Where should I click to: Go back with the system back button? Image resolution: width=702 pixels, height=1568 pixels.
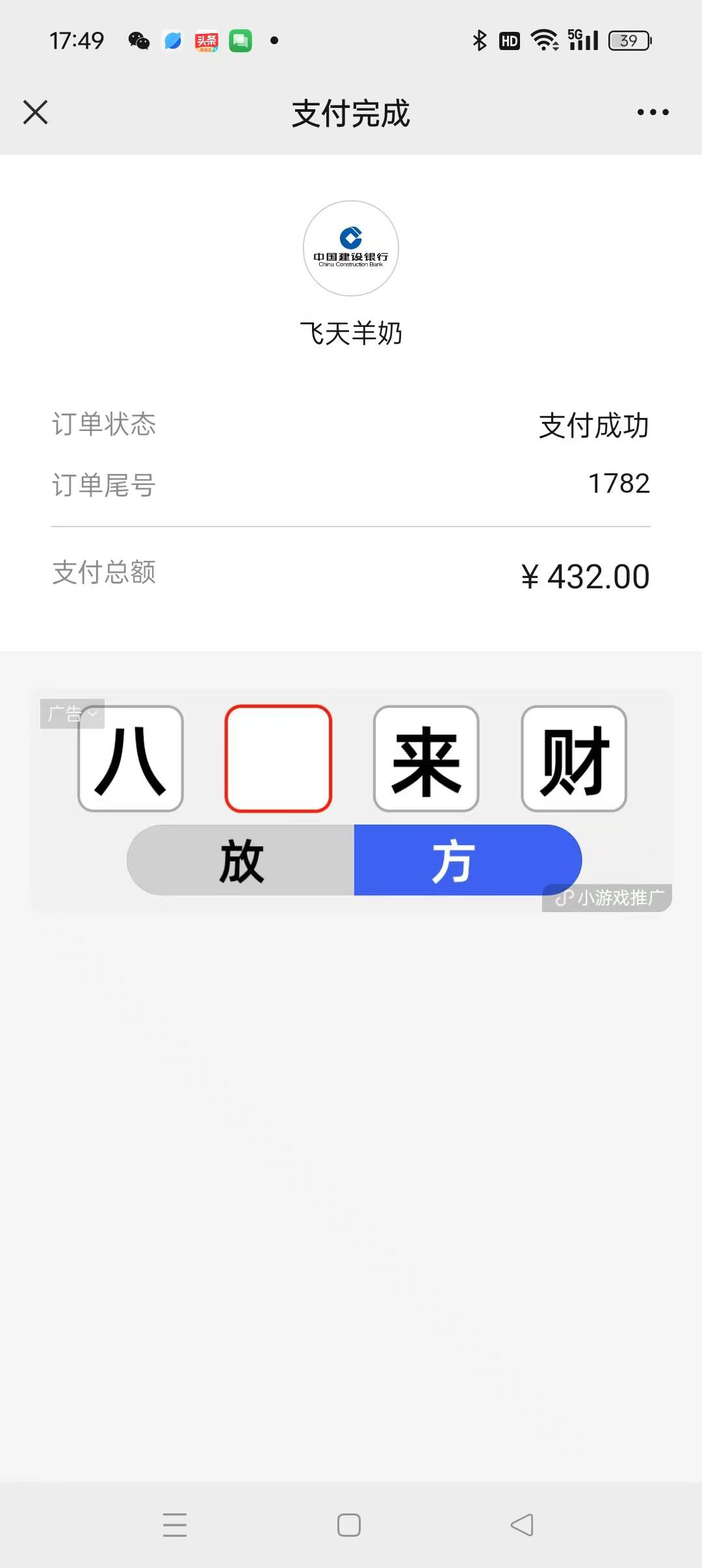pos(522,1524)
